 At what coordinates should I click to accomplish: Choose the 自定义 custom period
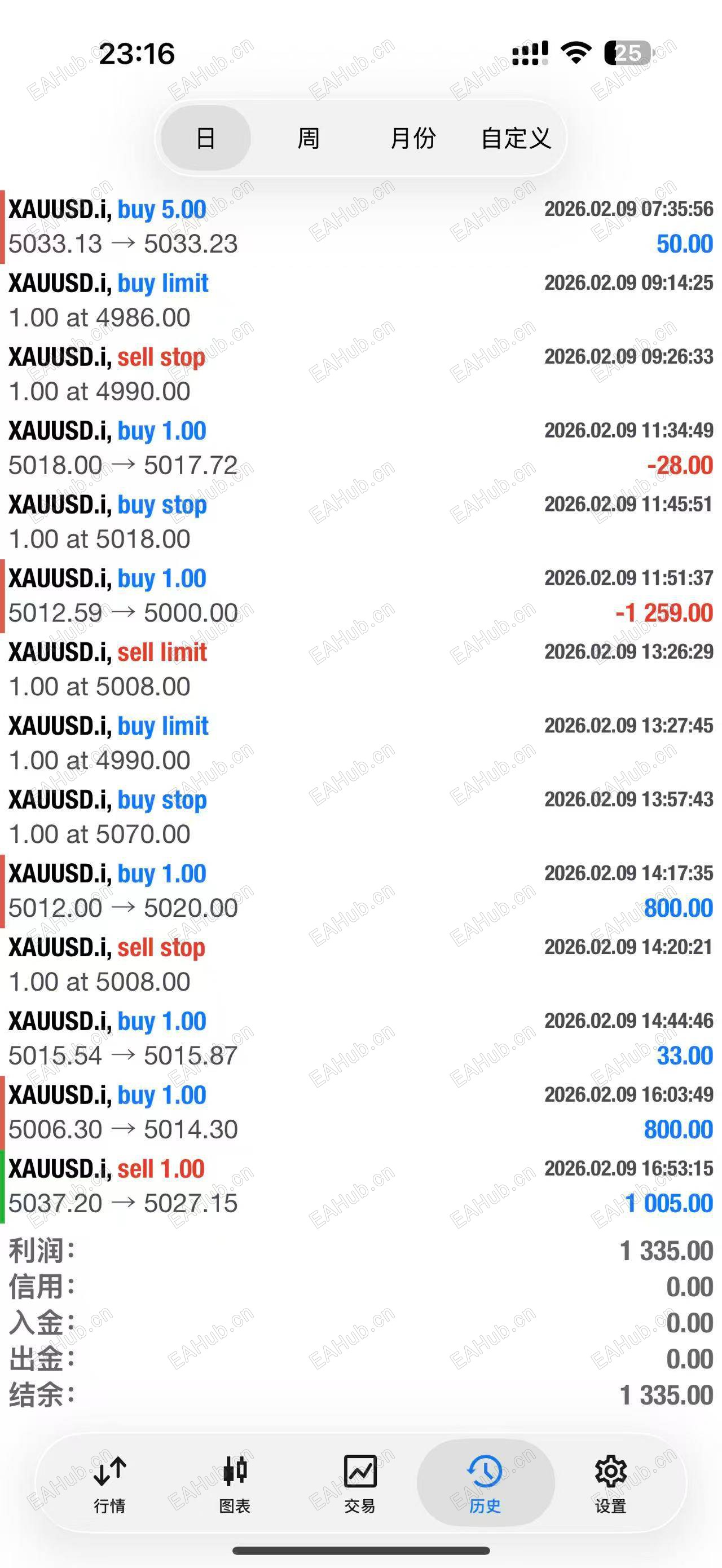(x=516, y=138)
